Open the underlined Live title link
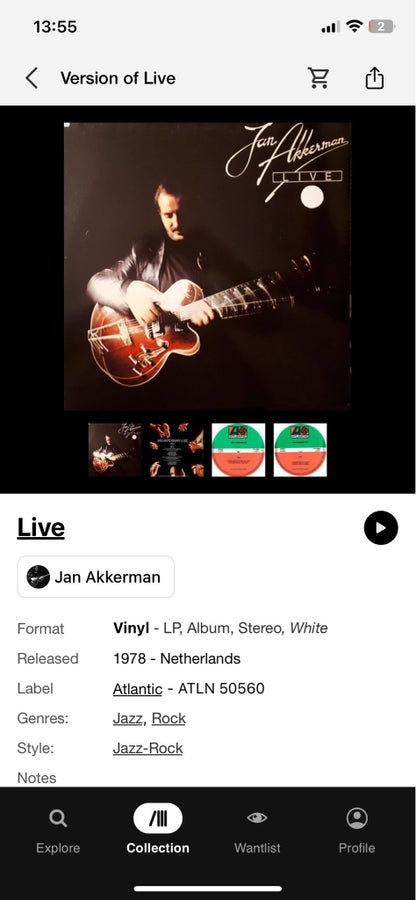416x900 pixels. click(x=41, y=527)
